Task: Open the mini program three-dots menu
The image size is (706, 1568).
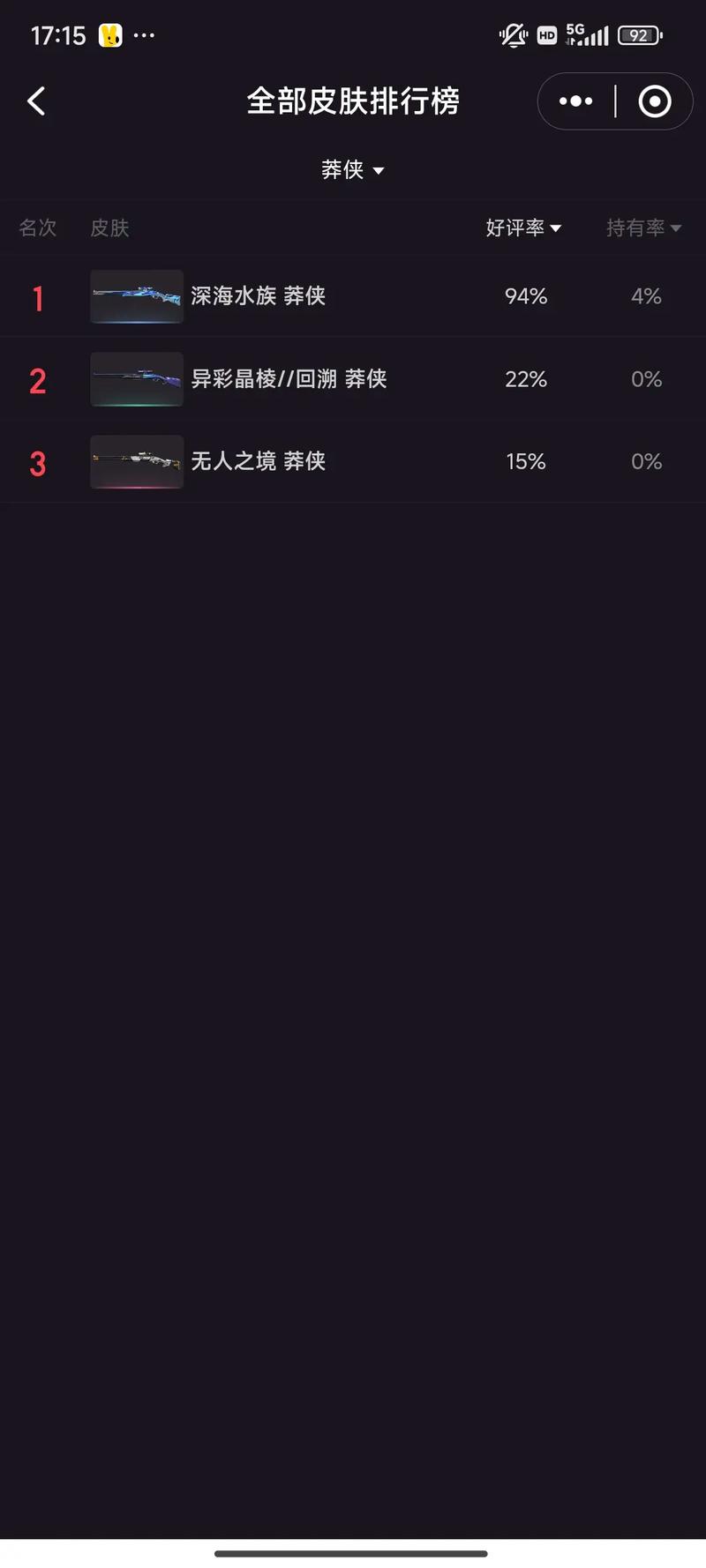Action: tap(576, 101)
